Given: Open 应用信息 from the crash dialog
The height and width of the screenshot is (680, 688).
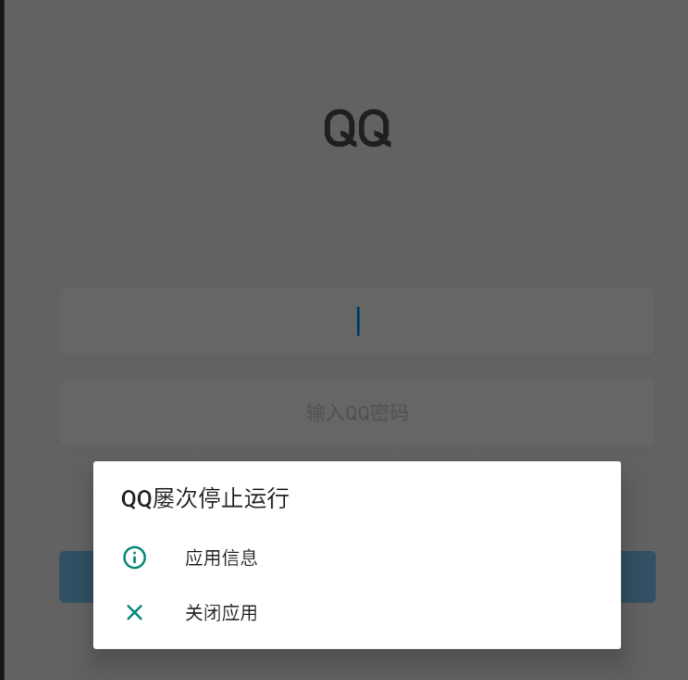Looking at the screenshot, I should [x=221, y=558].
